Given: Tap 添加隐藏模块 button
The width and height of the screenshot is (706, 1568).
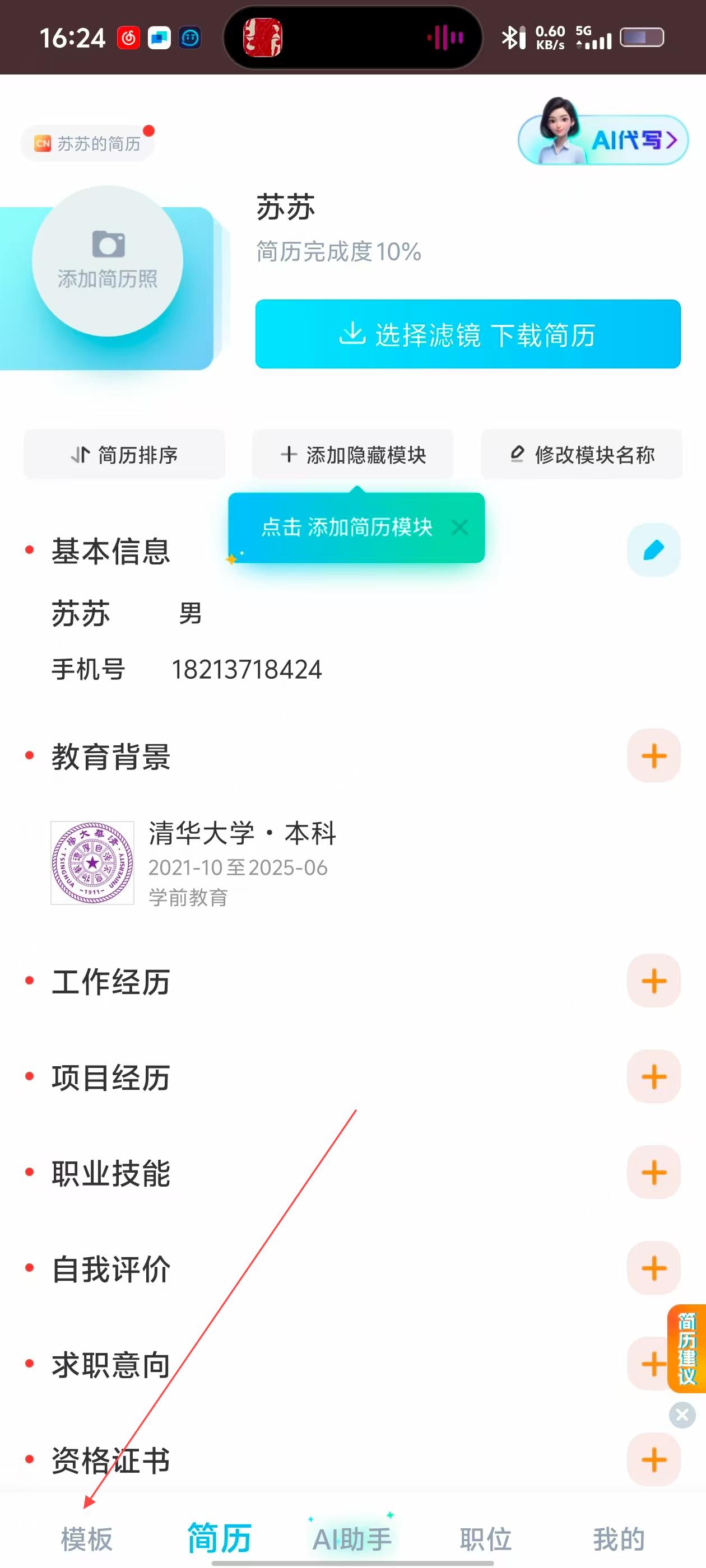Looking at the screenshot, I should pyautogui.click(x=352, y=455).
